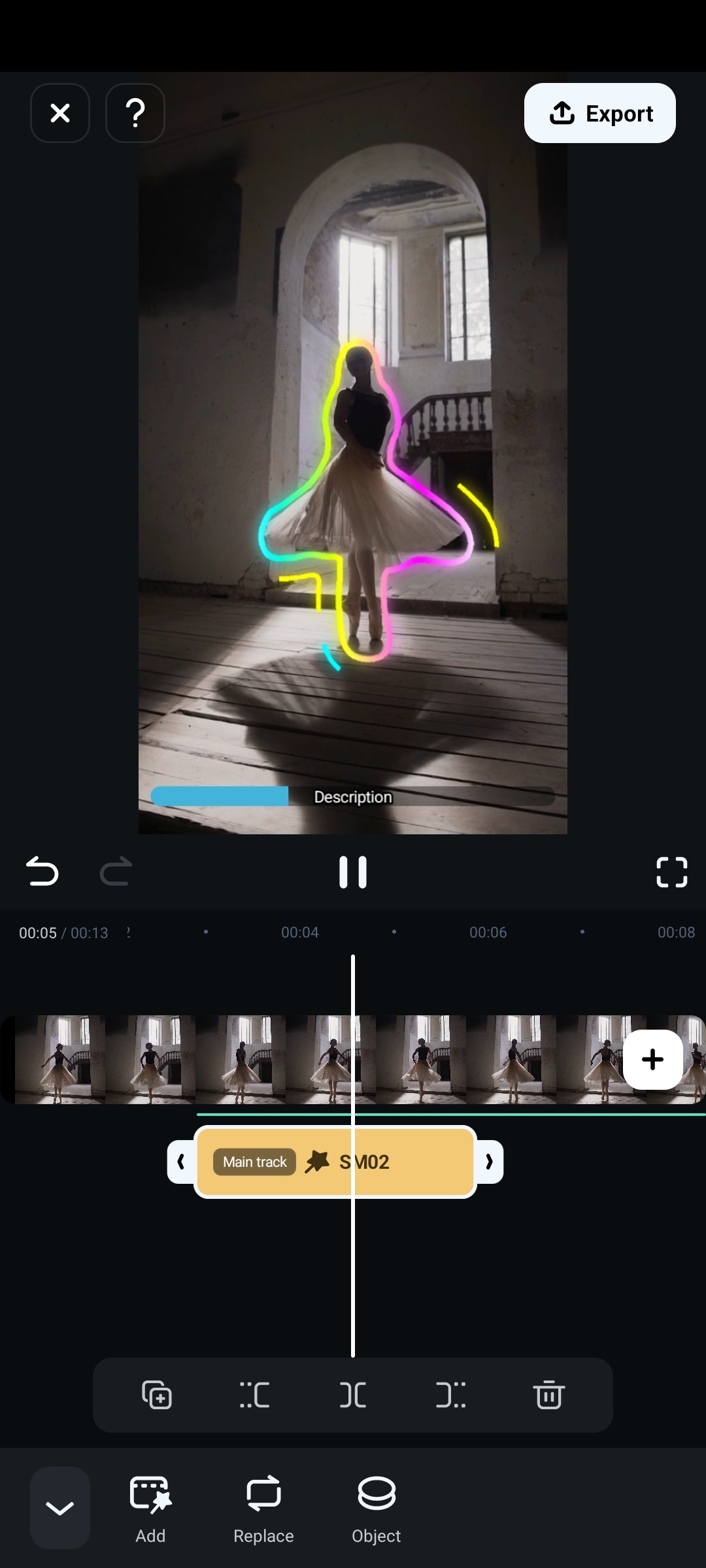Tap the right trim handle of SM02

click(x=489, y=1162)
